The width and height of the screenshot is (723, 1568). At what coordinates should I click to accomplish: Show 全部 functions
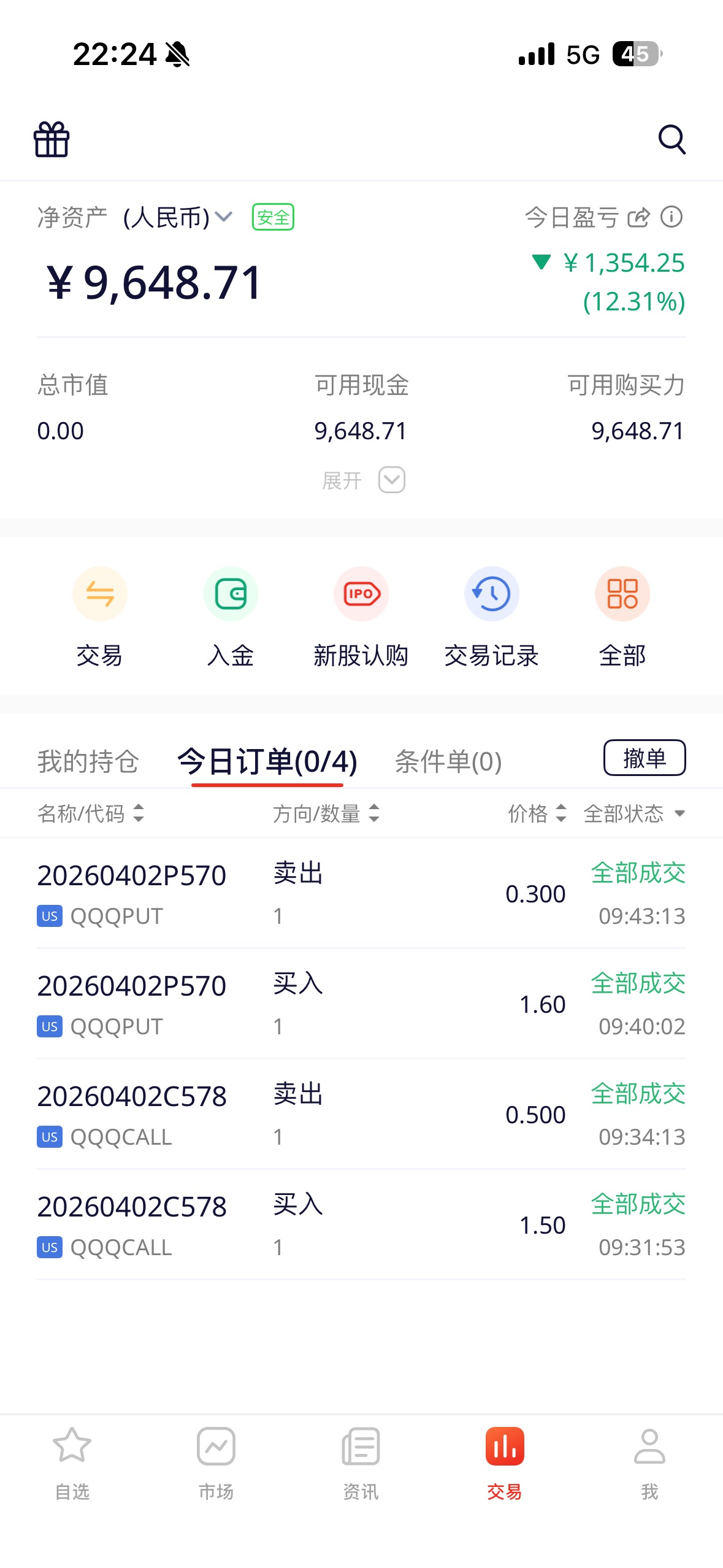[x=622, y=617]
